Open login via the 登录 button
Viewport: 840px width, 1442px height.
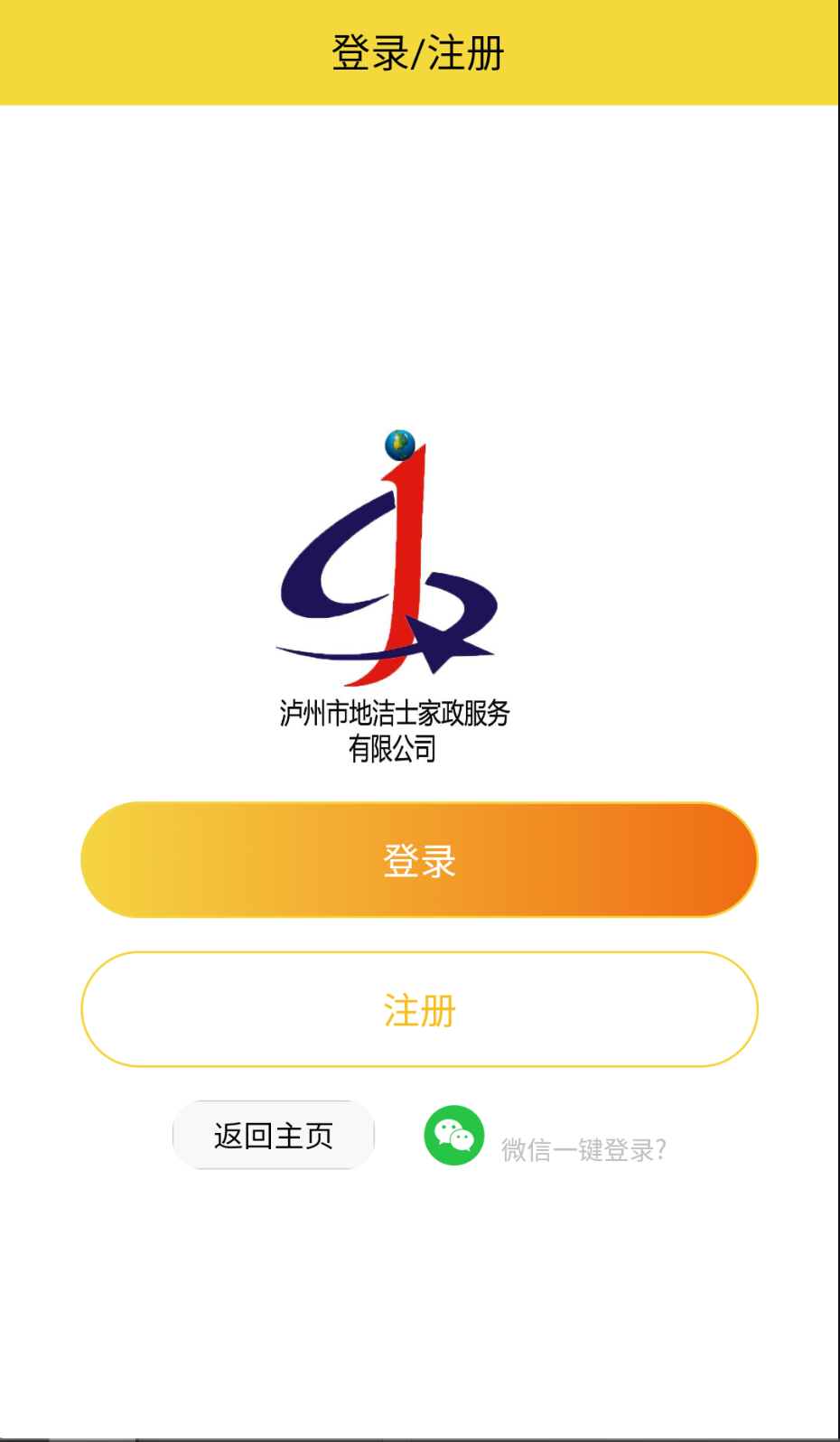pyautogui.click(x=418, y=859)
